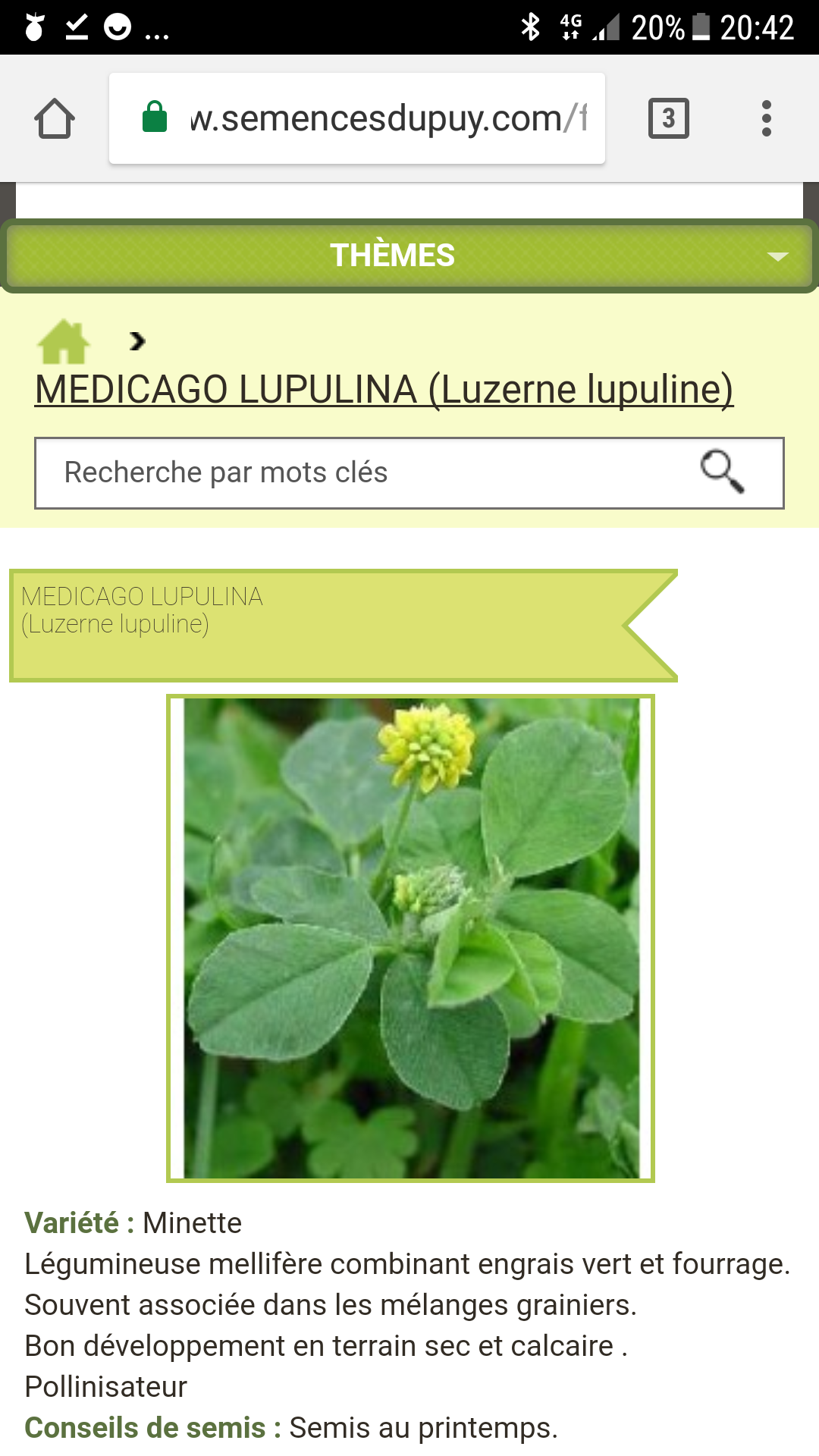819x1456 pixels.
Task: Open the Luzerne lupuline plant photo
Action: point(410,938)
